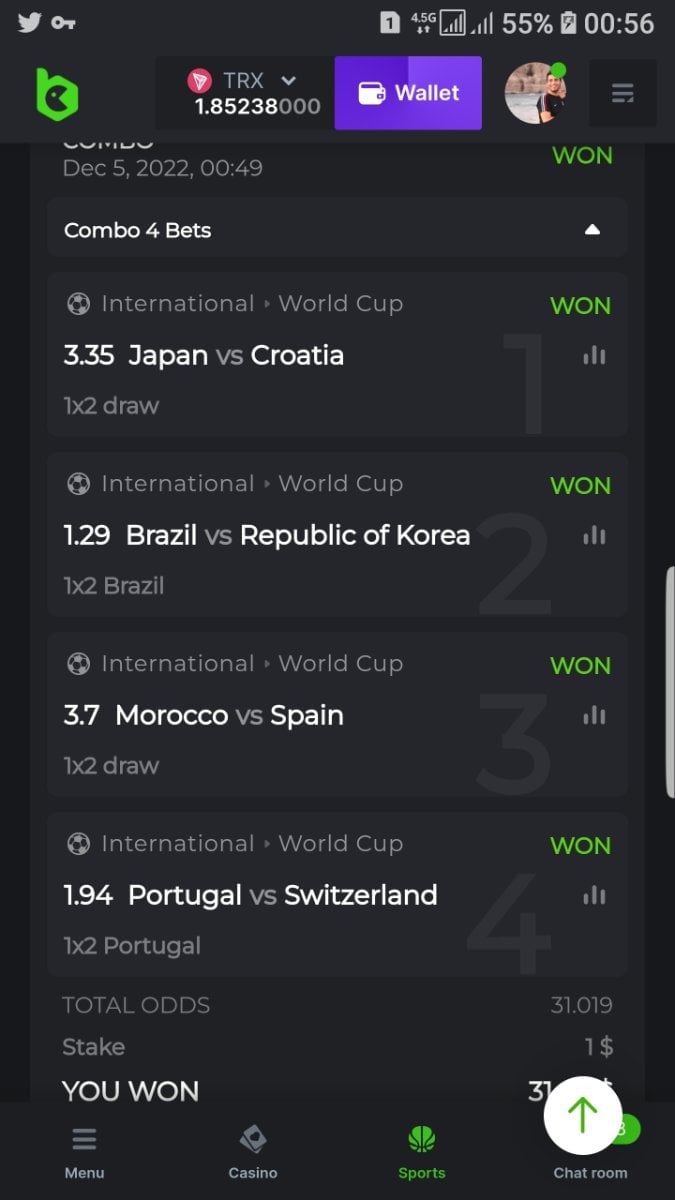
Task: Switch to the Sports tab
Action: [x=422, y=1153]
